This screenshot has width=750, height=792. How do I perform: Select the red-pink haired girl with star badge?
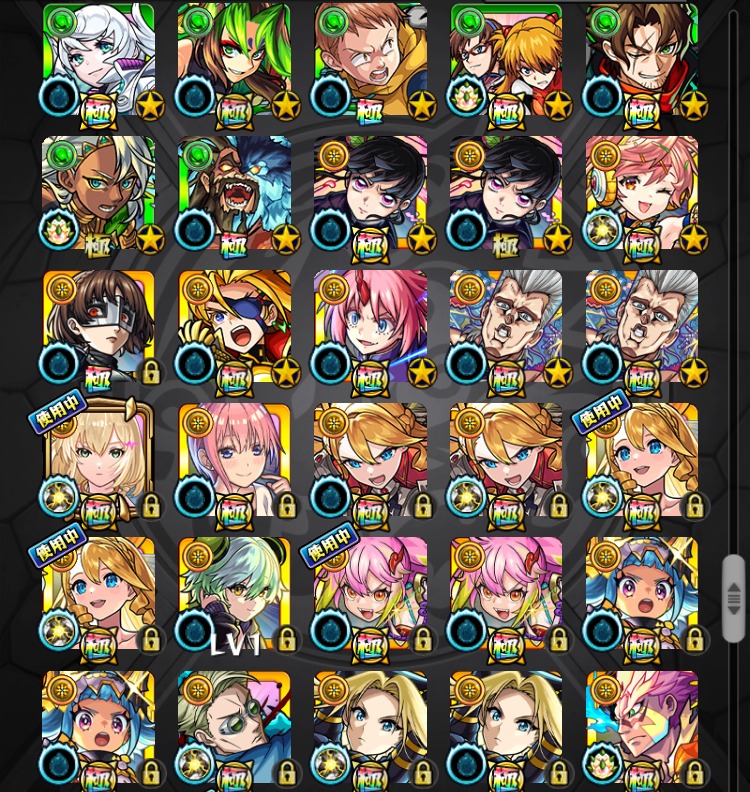(x=370, y=327)
